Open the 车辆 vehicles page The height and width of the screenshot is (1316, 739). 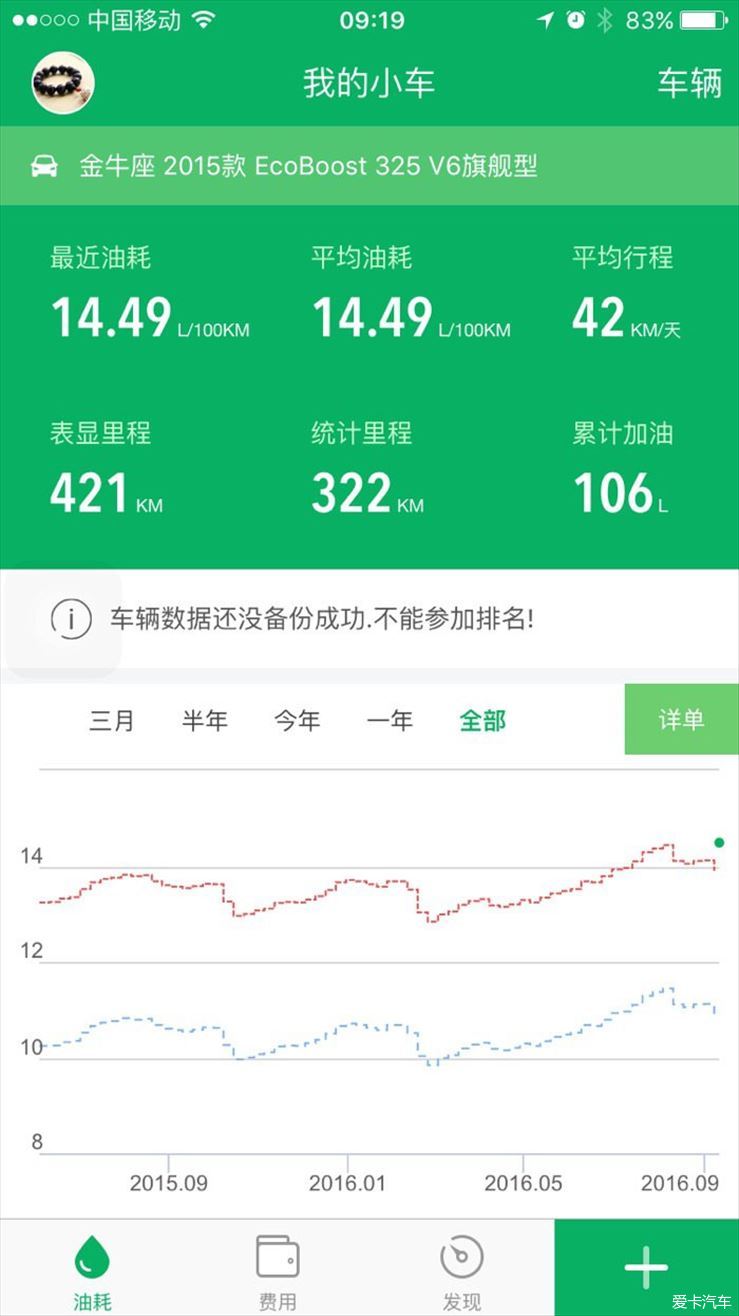point(688,84)
